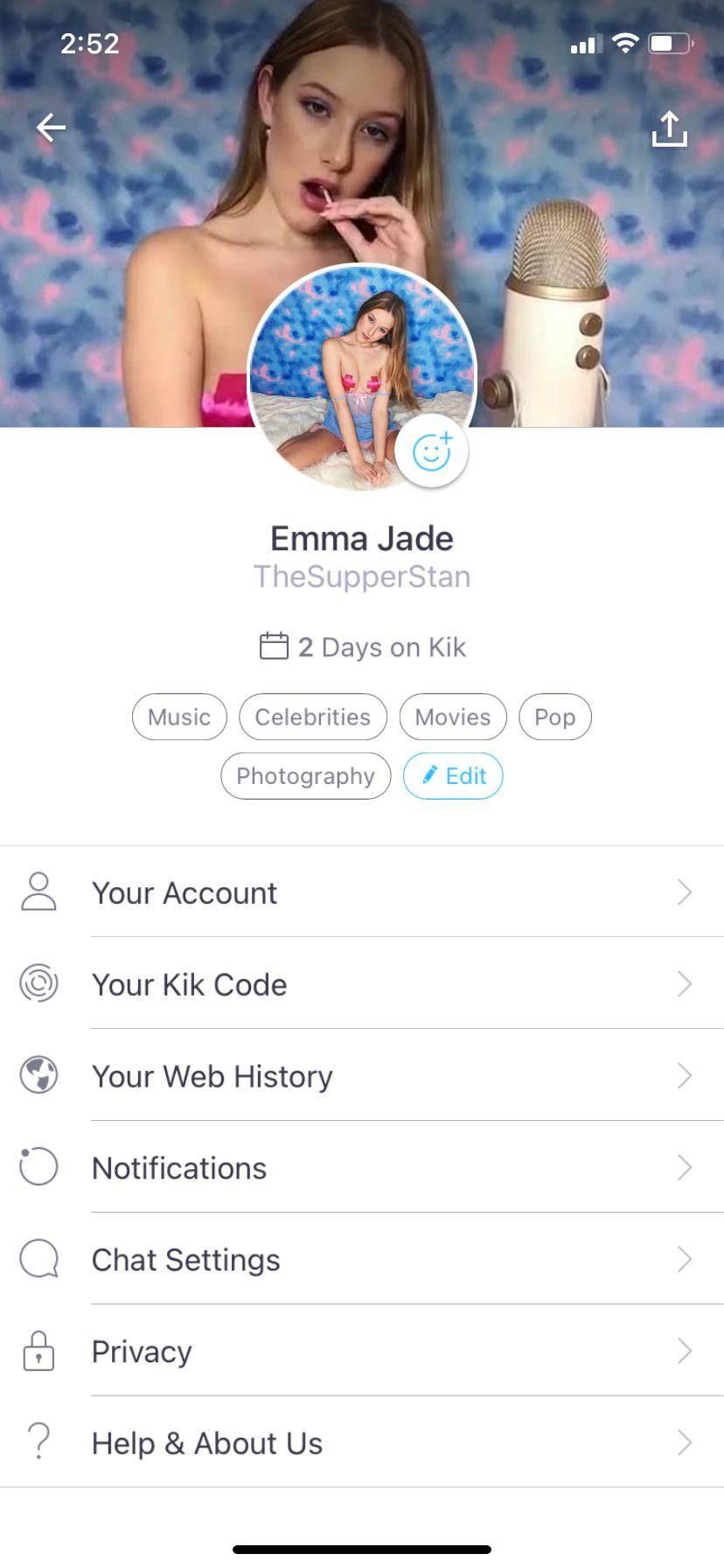Tap the back arrow icon
Viewport: 724px width, 1568px height.
coord(50,127)
